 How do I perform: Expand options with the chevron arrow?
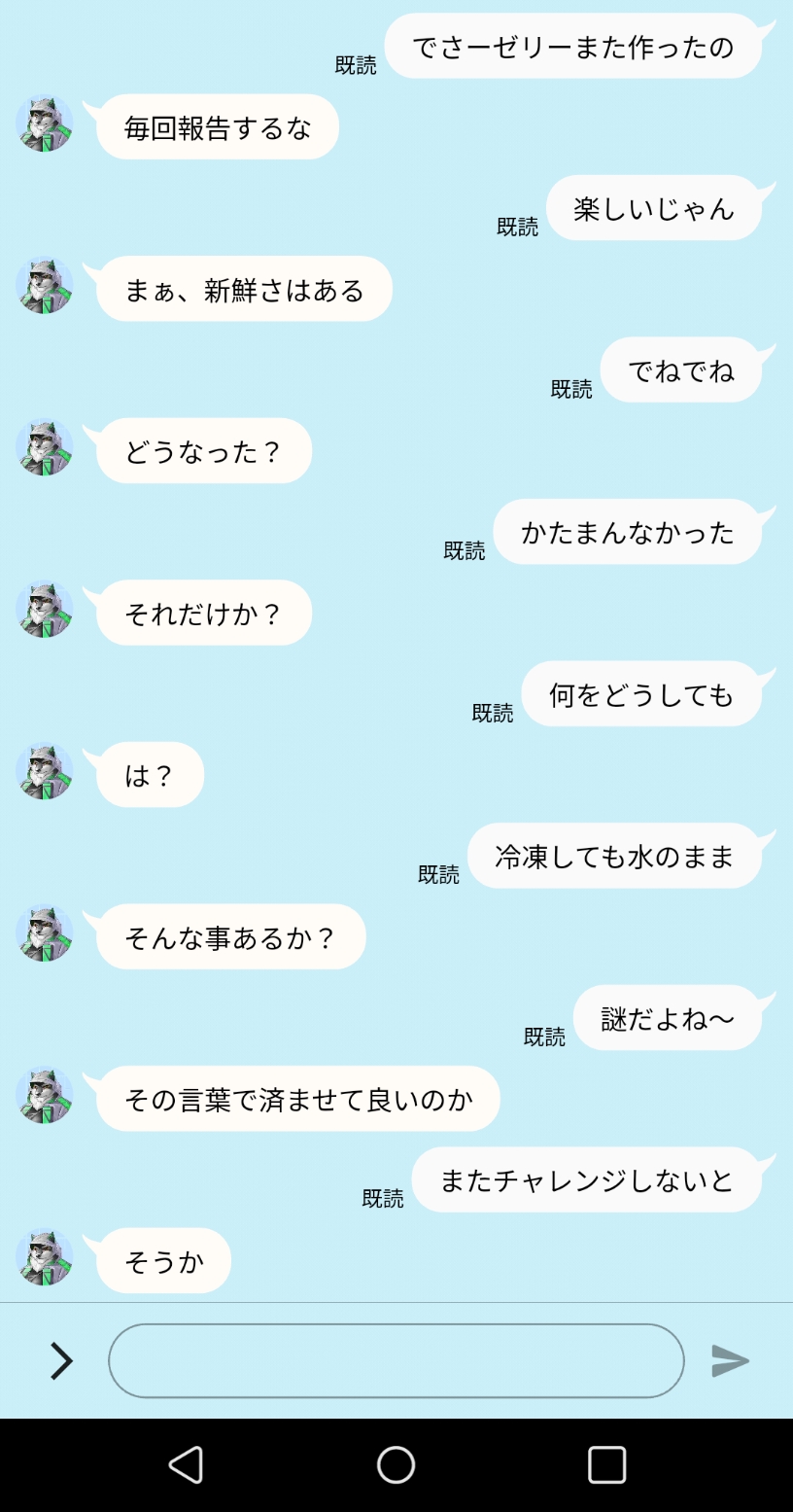click(61, 1360)
